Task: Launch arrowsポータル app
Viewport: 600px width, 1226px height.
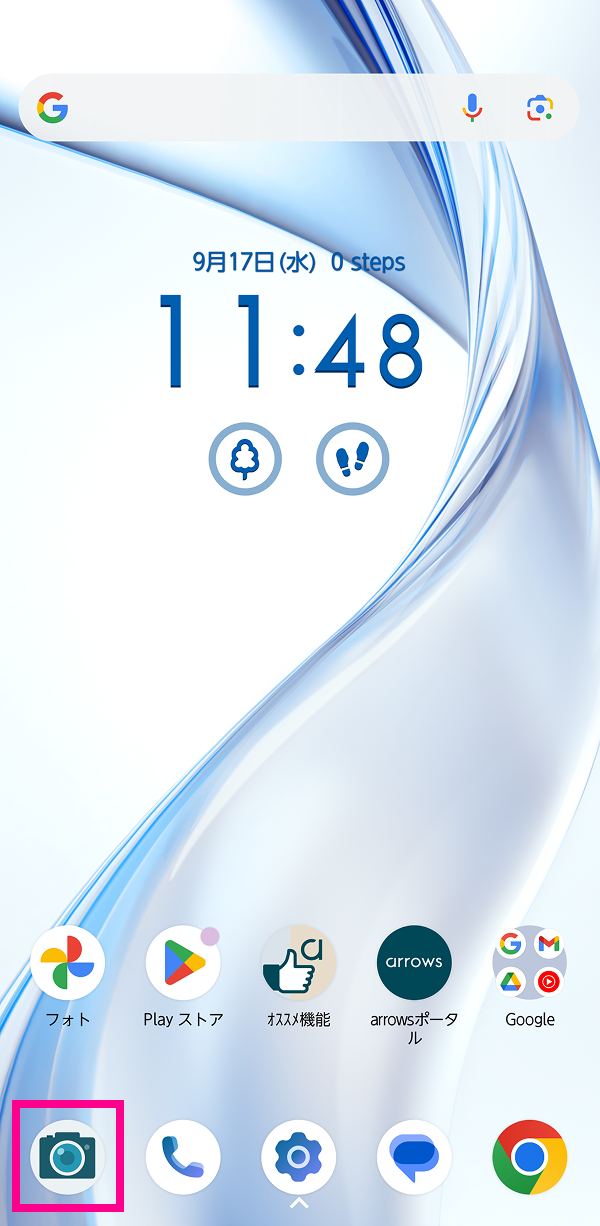Action: [x=414, y=963]
